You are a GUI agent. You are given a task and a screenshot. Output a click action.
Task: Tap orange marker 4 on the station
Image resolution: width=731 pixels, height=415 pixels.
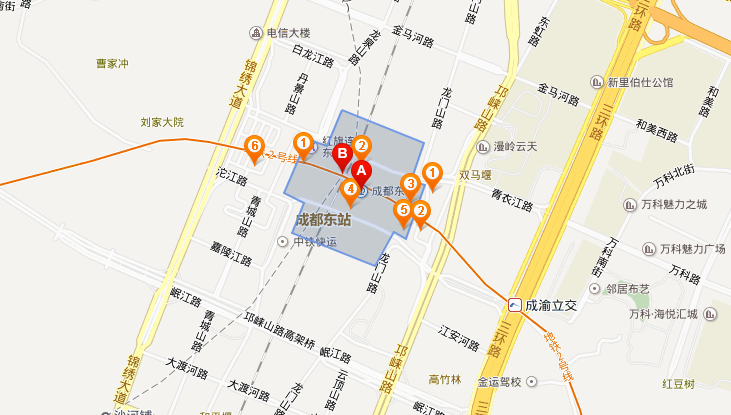coord(350,189)
